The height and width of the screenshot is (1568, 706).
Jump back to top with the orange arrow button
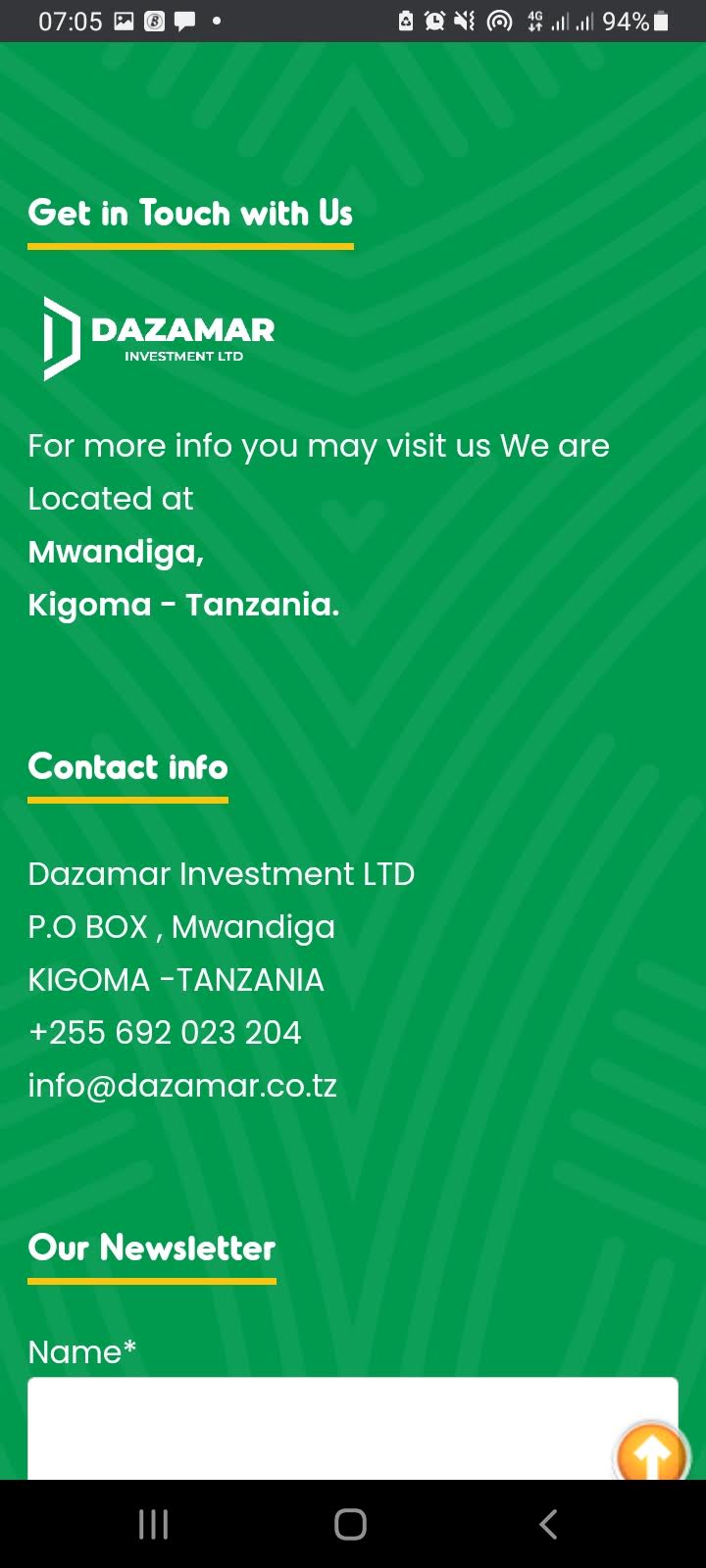[651, 1454]
